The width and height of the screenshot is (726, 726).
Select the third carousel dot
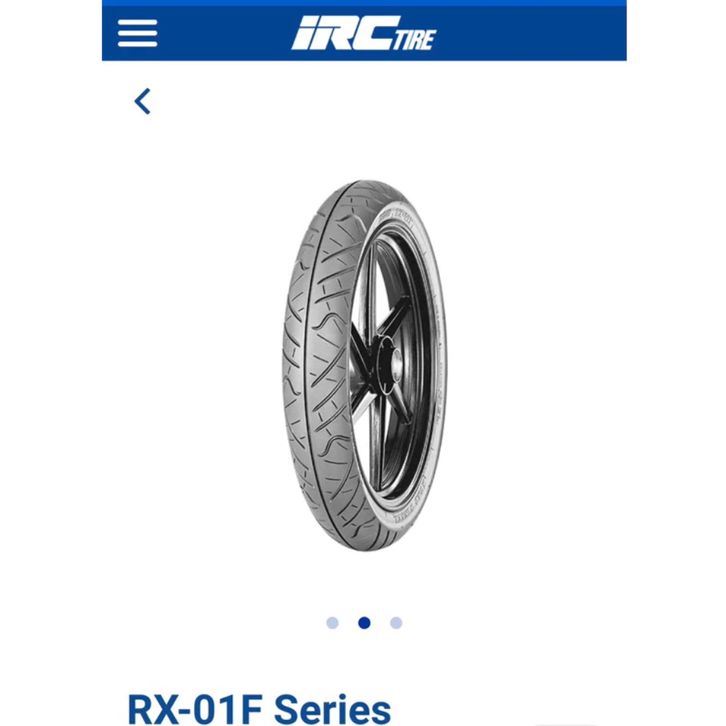tap(396, 623)
